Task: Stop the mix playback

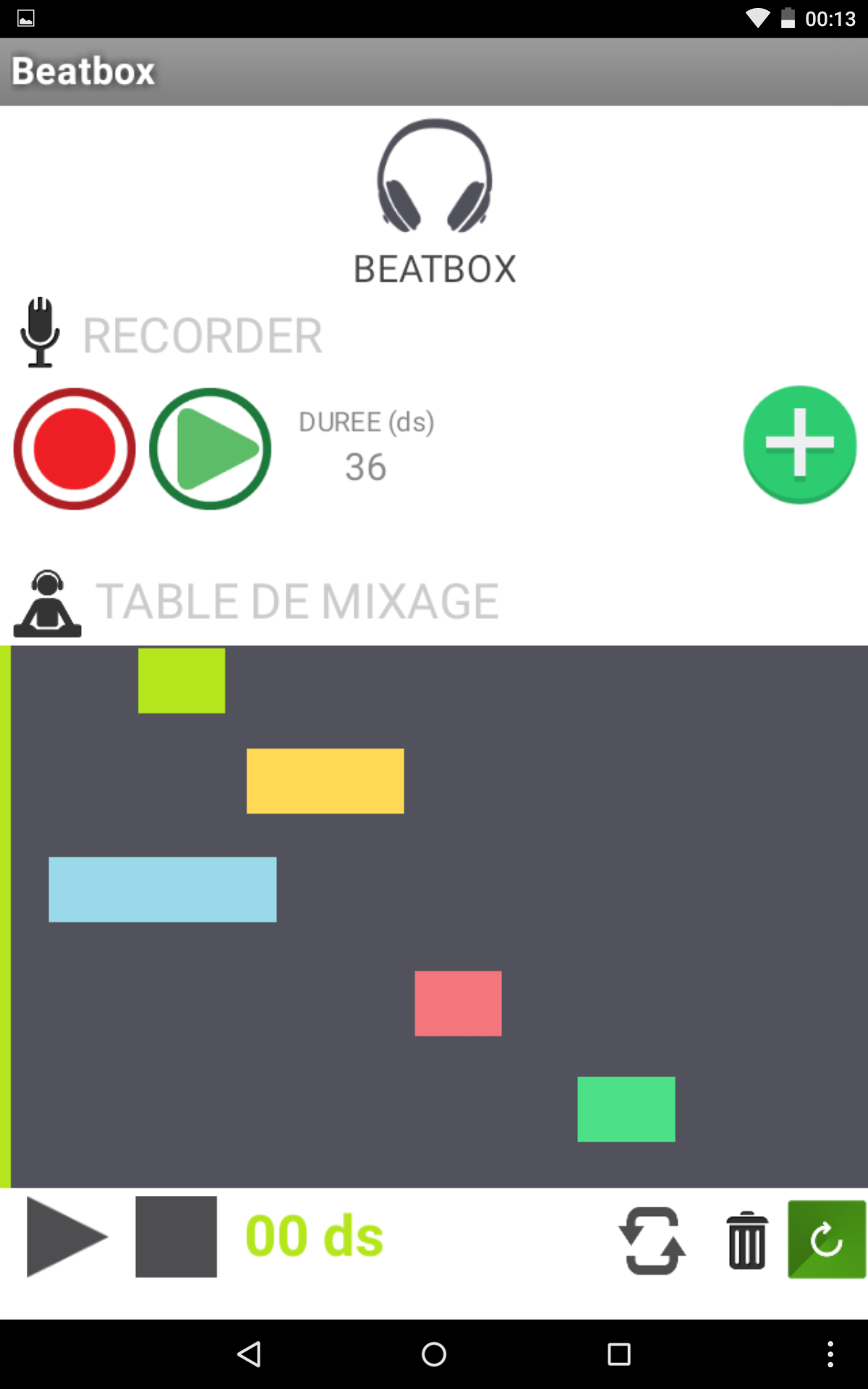Action: [176, 1237]
